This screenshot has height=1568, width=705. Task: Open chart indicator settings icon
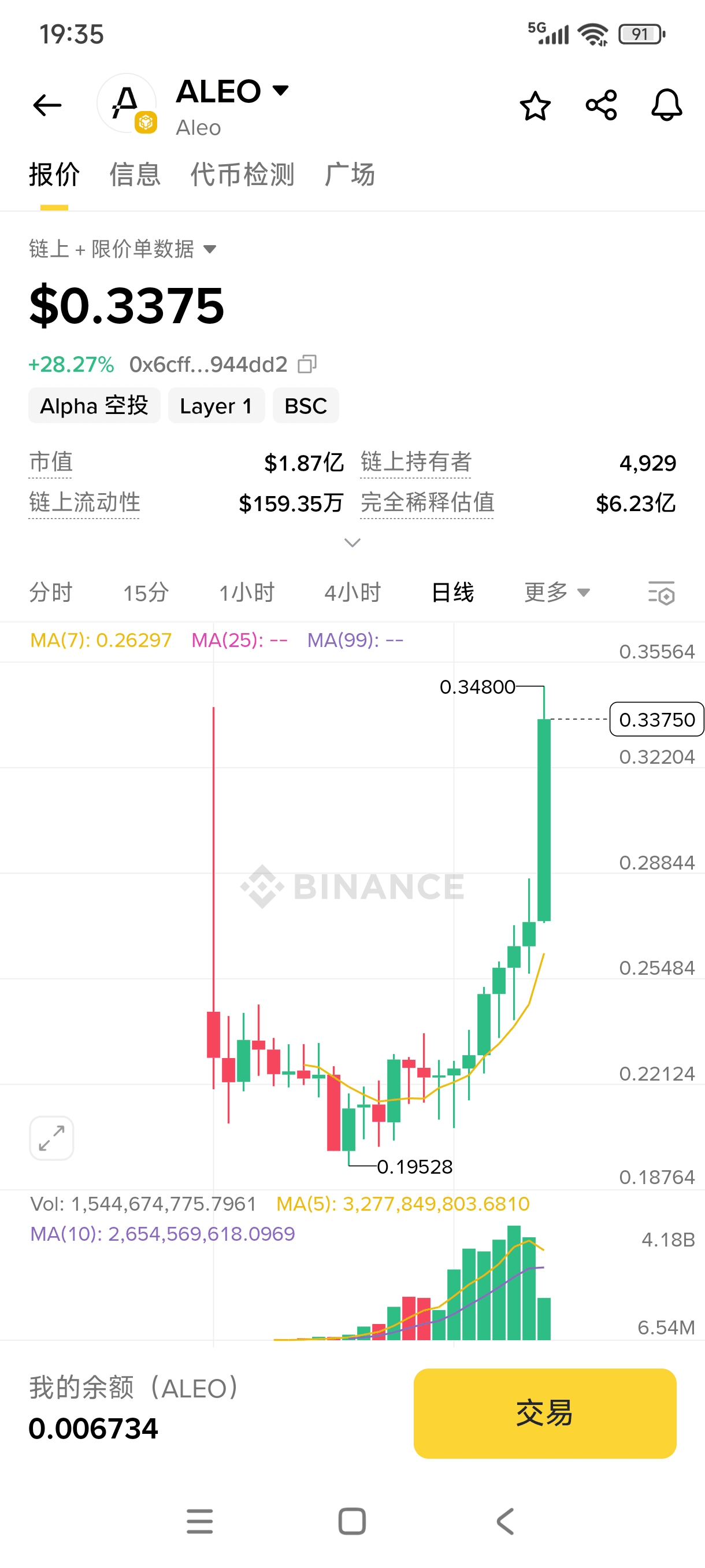[661, 593]
